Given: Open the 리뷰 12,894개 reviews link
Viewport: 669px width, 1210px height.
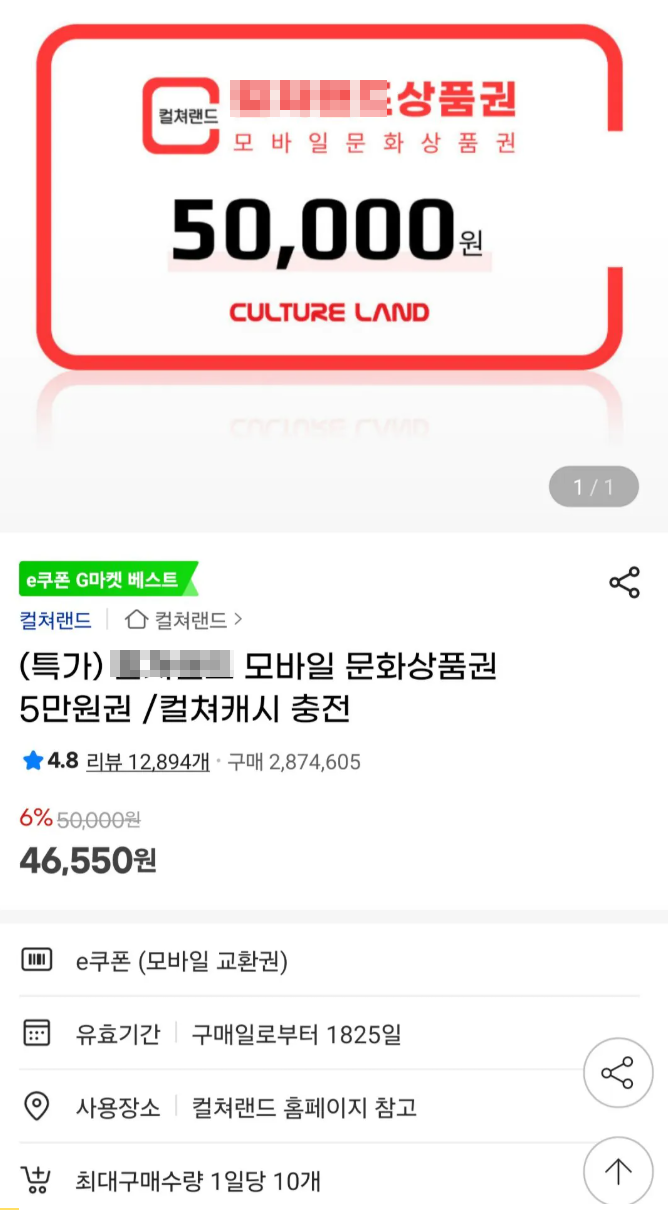Looking at the screenshot, I should [148, 762].
